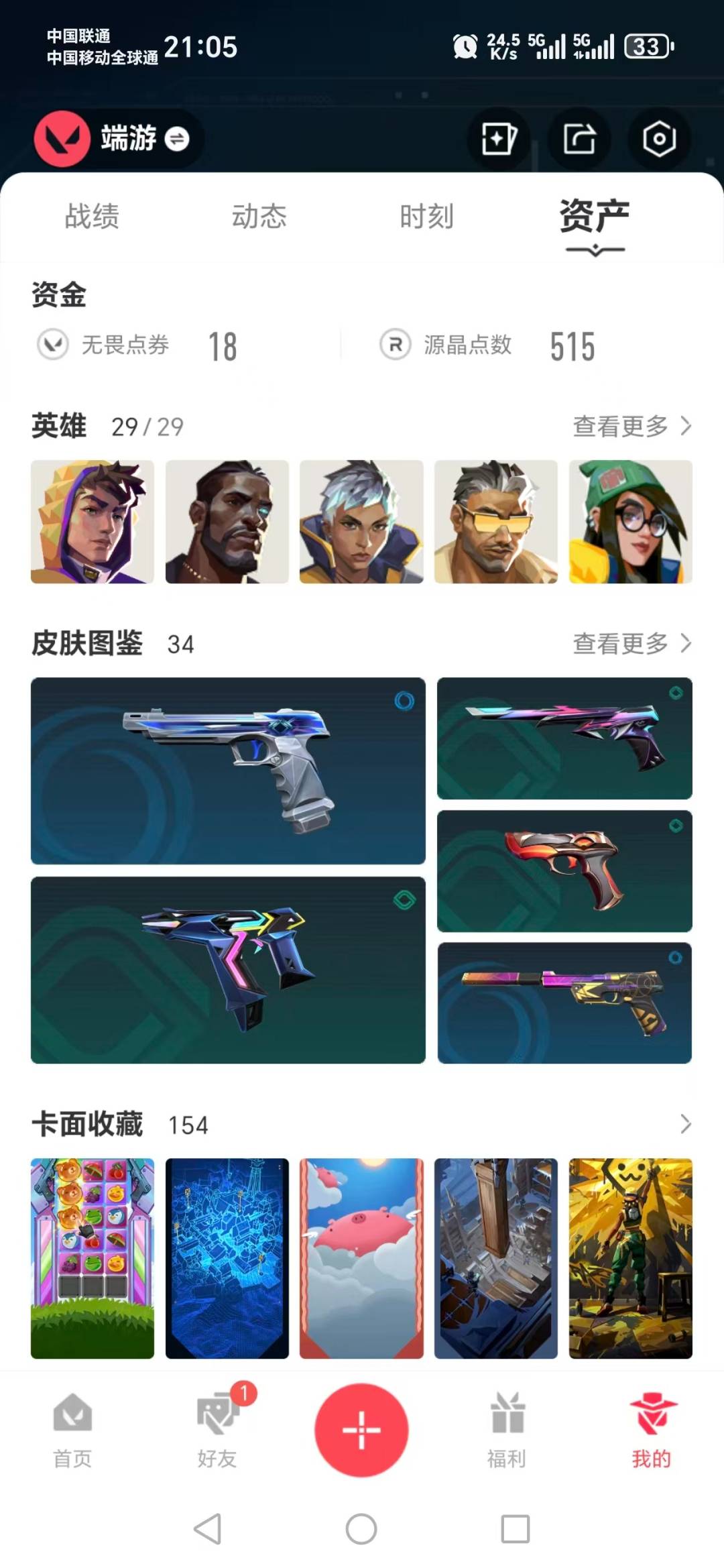Open the hero with green beanie and glasses
The image size is (724, 1568).
coord(631,521)
